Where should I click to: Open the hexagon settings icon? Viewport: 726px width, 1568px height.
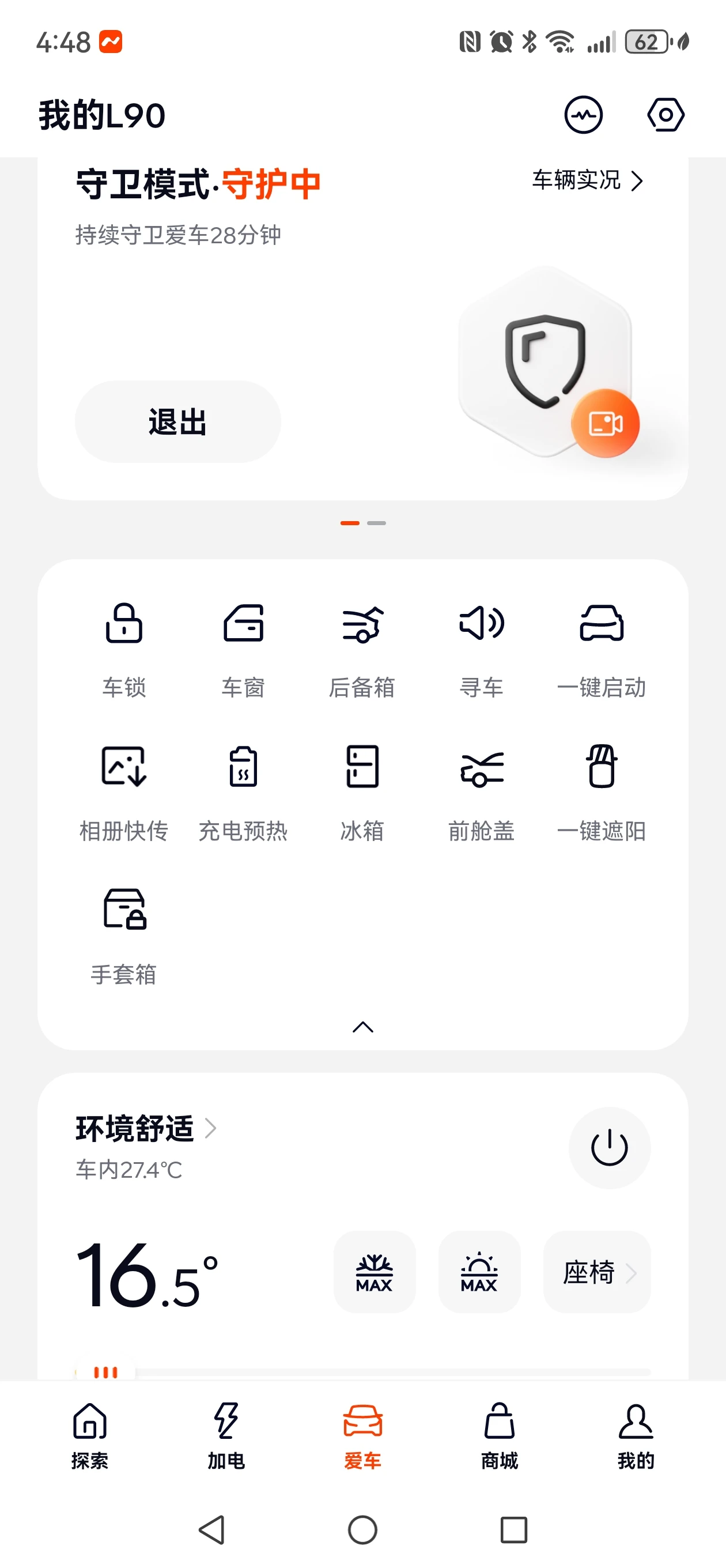[x=665, y=115]
